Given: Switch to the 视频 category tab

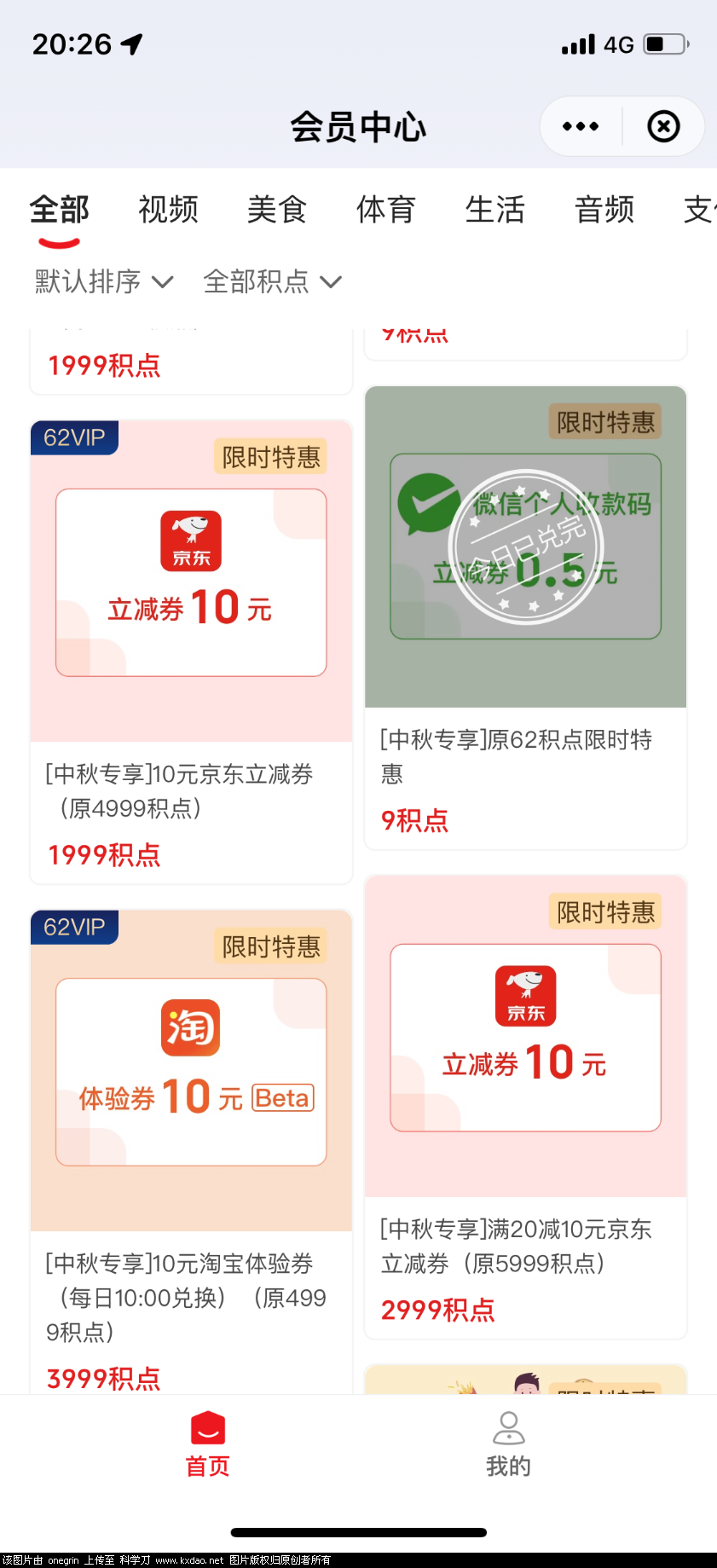Looking at the screenshot, I should (x=167, y=210).
